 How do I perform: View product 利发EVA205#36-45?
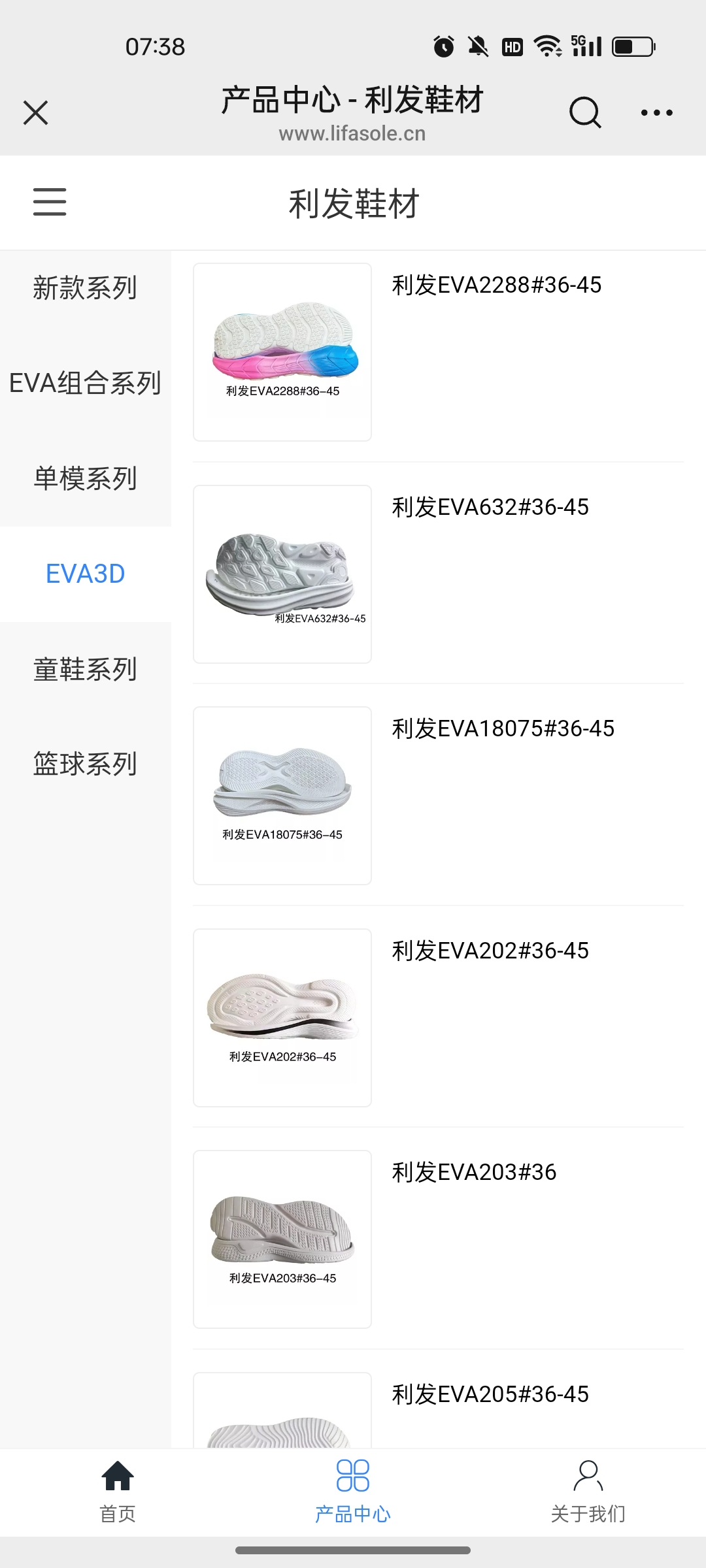point(490,1394)
